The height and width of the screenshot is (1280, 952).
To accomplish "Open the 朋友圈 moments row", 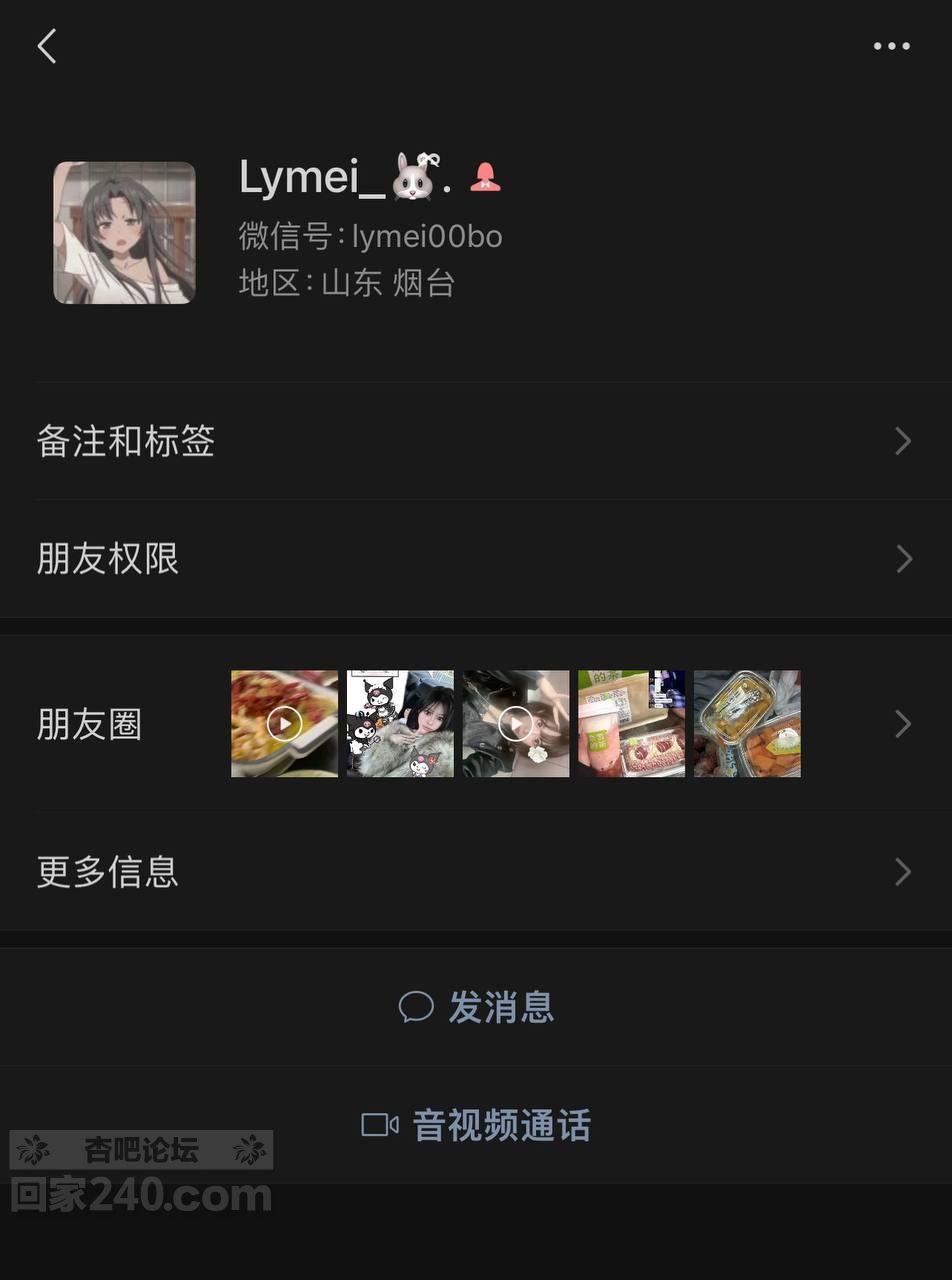I will pos(476,724).
